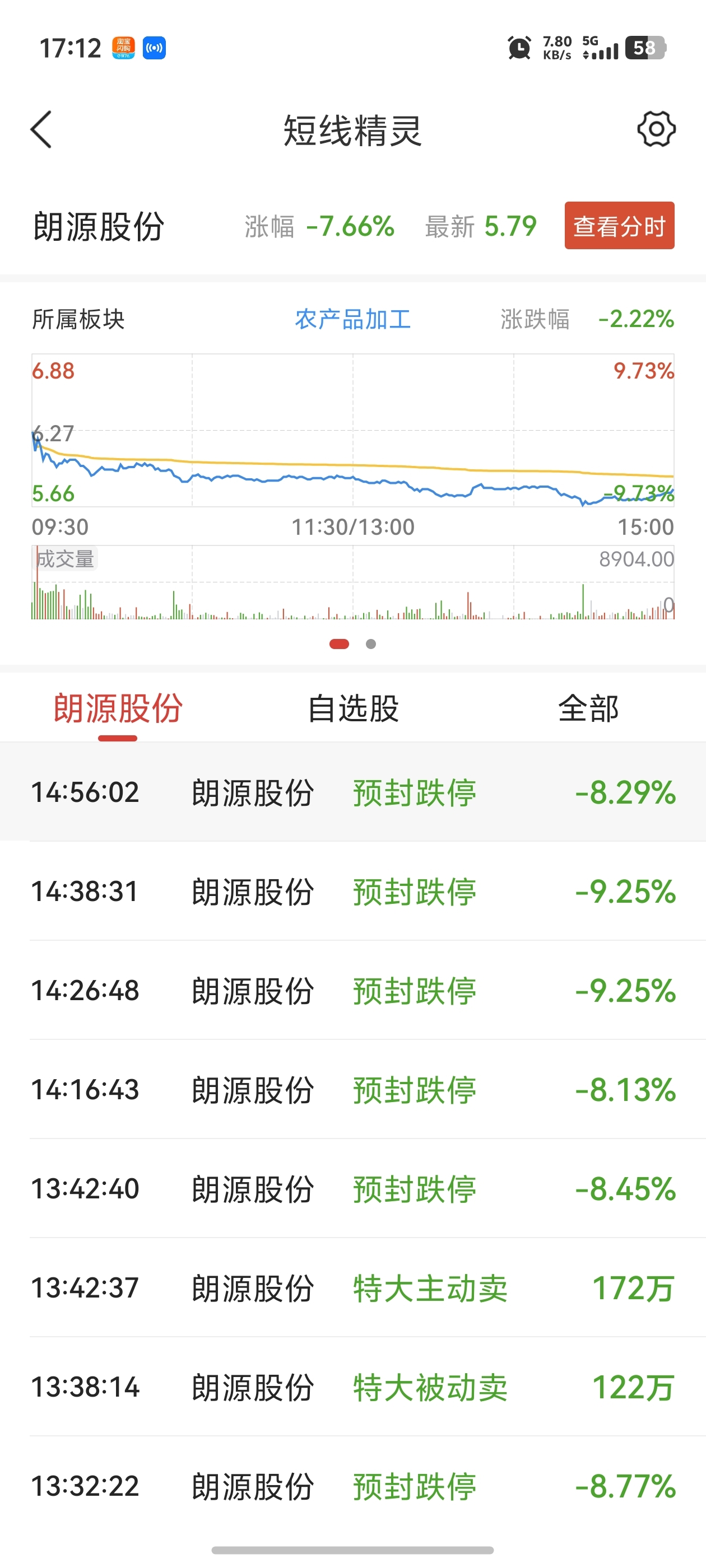706x1568 pixels.
Task: Open the 13:42:40 预封跌停 entry
Action: pyautogui.click(x=352, y=1189)
